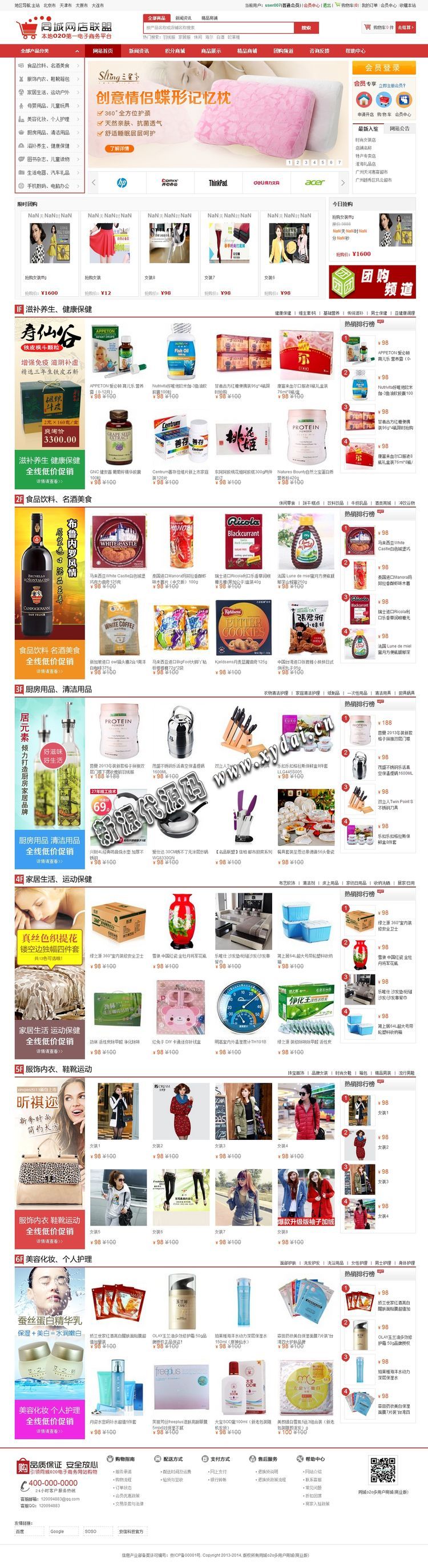This screenshot has width=428, height=1568.
Task: Tap the product search input field
Action: click(x=218, y=27)
